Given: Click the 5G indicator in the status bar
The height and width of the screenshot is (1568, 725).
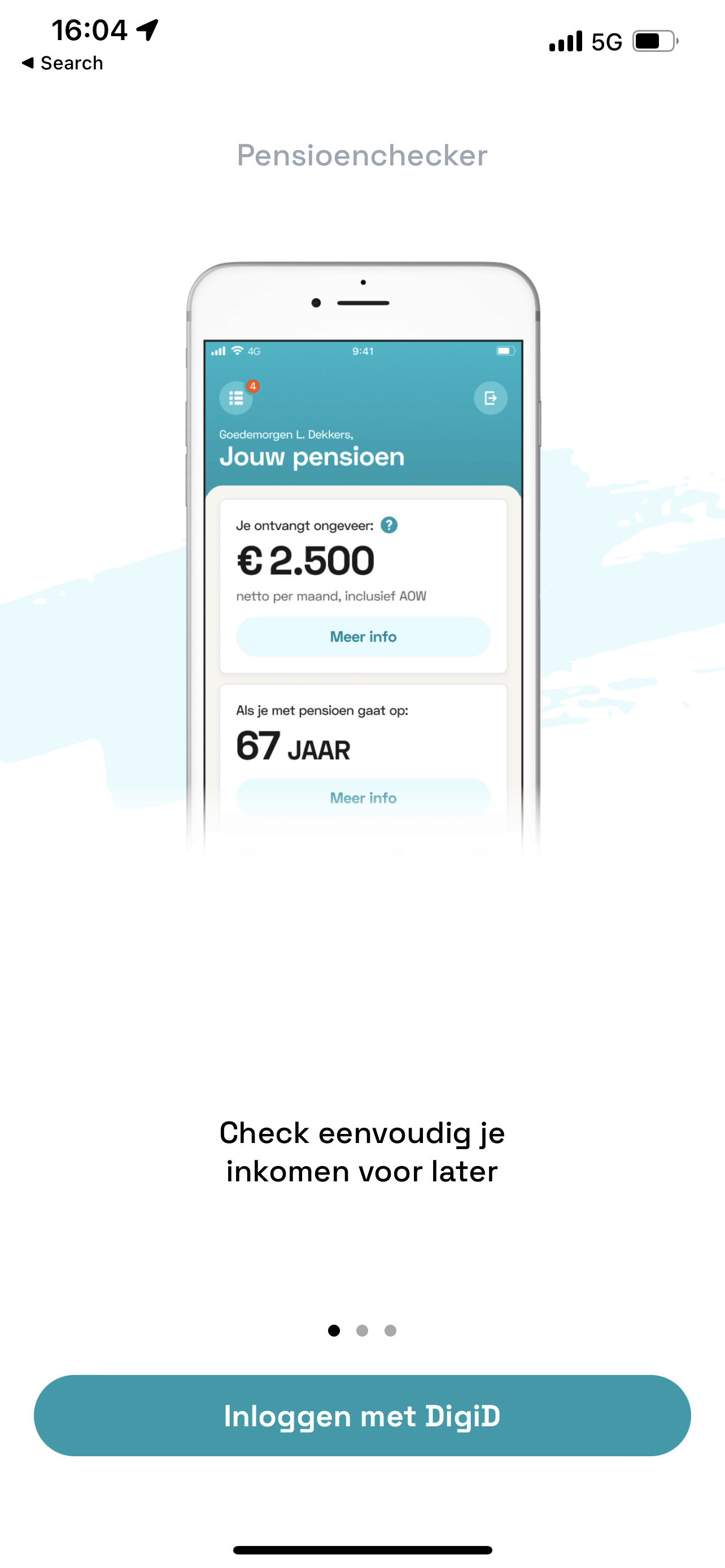Looking at the screenshot, I should point(606,41).
